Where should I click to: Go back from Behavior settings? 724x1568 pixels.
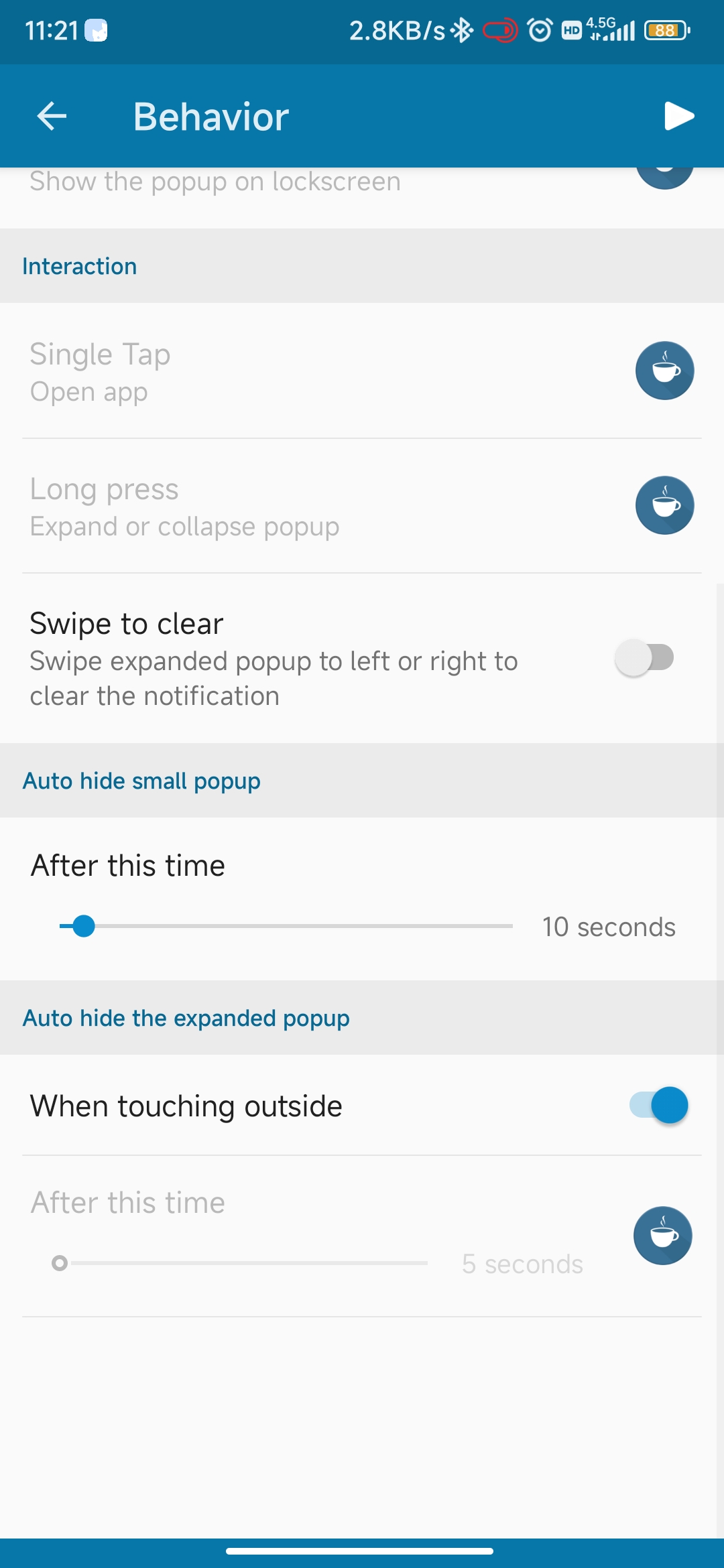pyautogui.click(x=52, y=117)
